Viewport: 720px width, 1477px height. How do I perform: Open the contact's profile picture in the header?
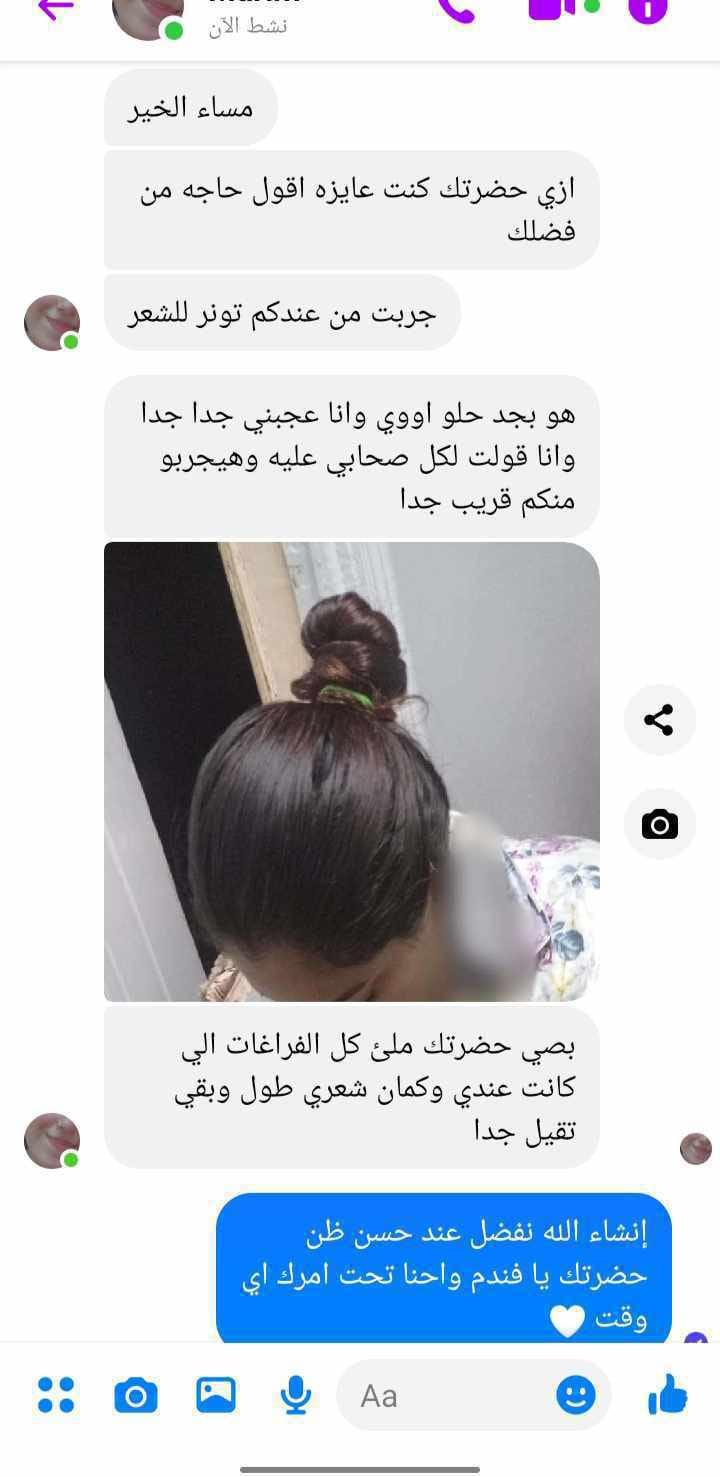point(148,14)
